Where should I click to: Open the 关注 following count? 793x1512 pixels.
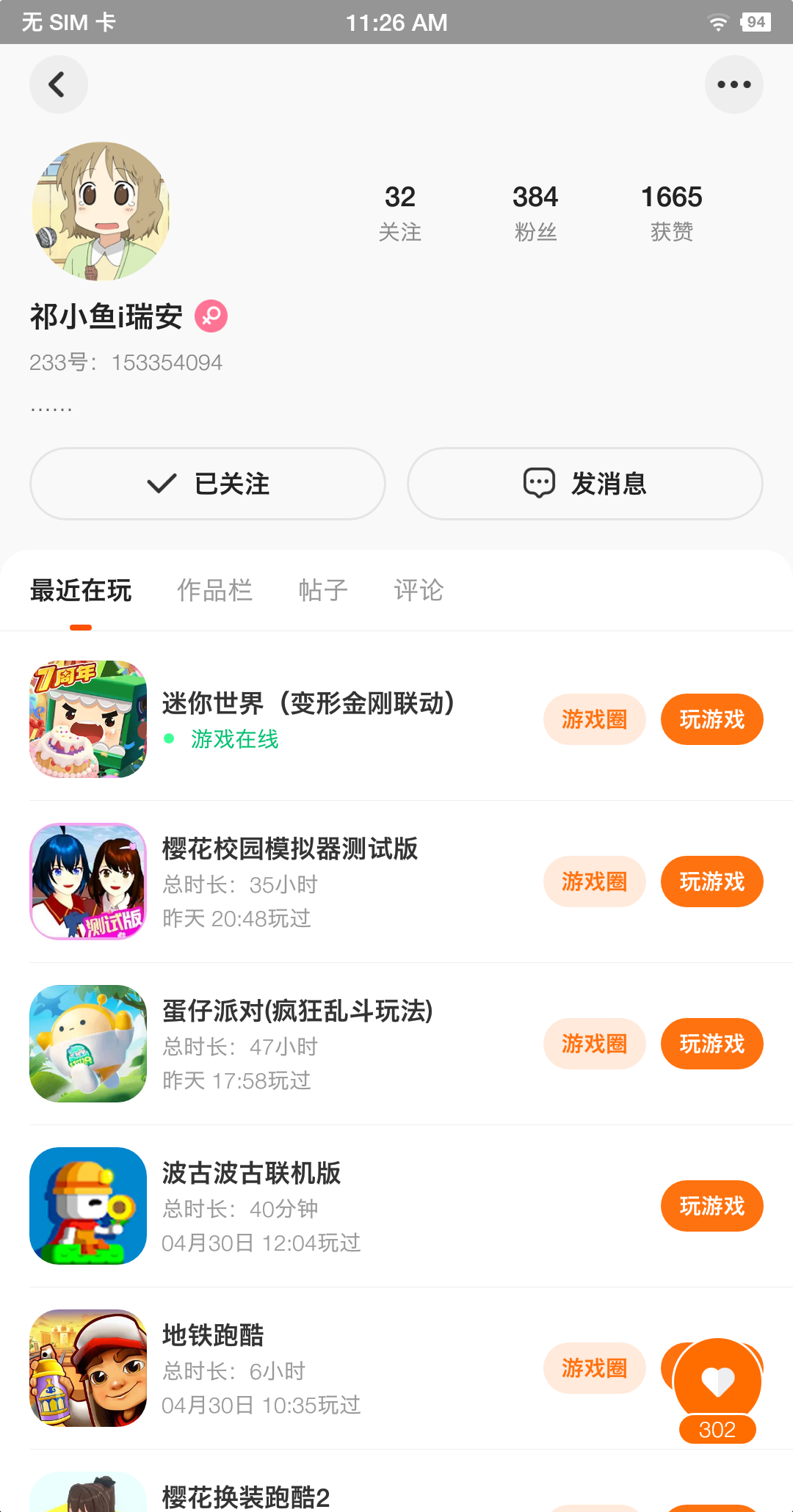400,213
